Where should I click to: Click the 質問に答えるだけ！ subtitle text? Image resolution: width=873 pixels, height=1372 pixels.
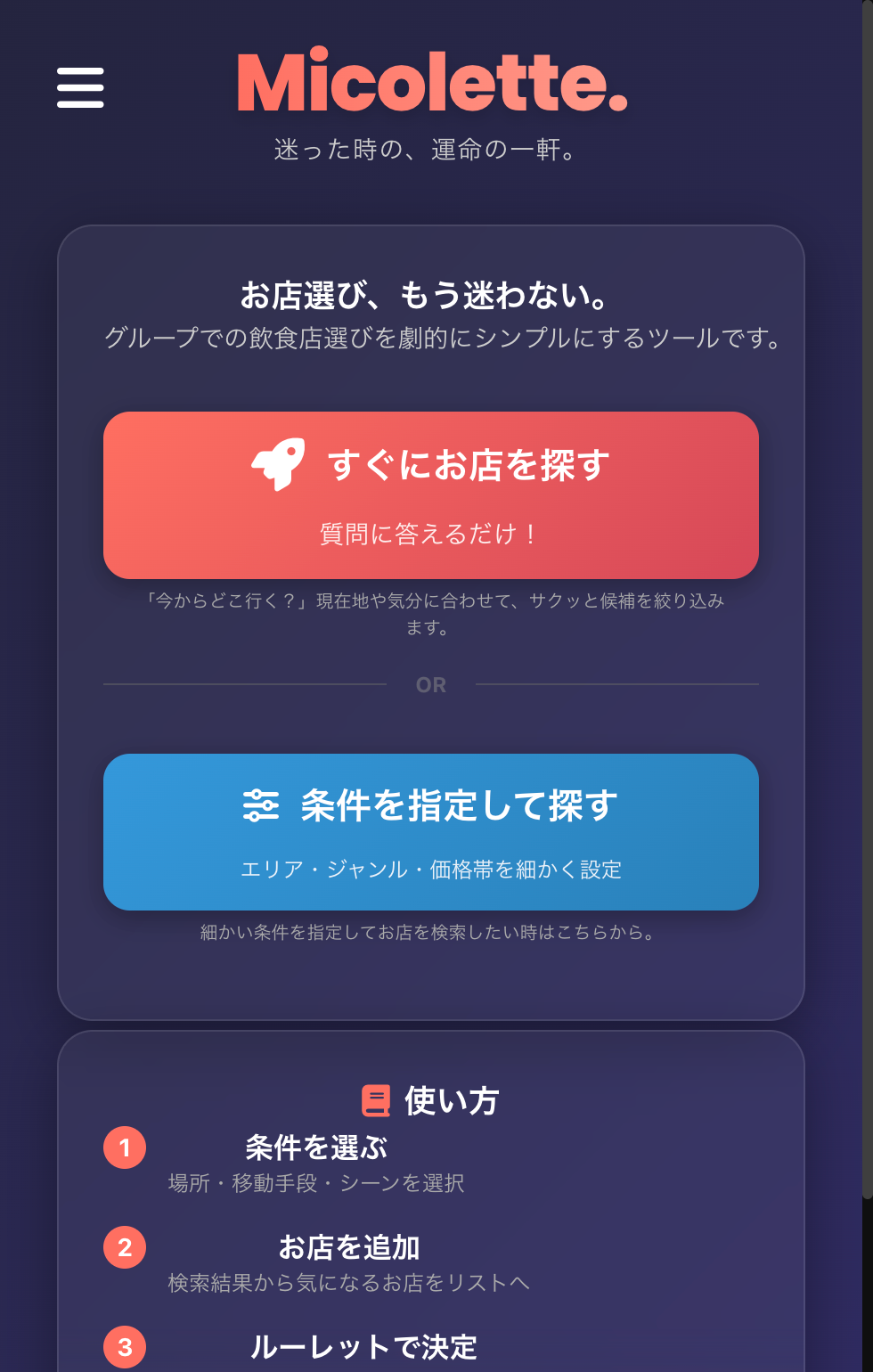tap(430, 535)
